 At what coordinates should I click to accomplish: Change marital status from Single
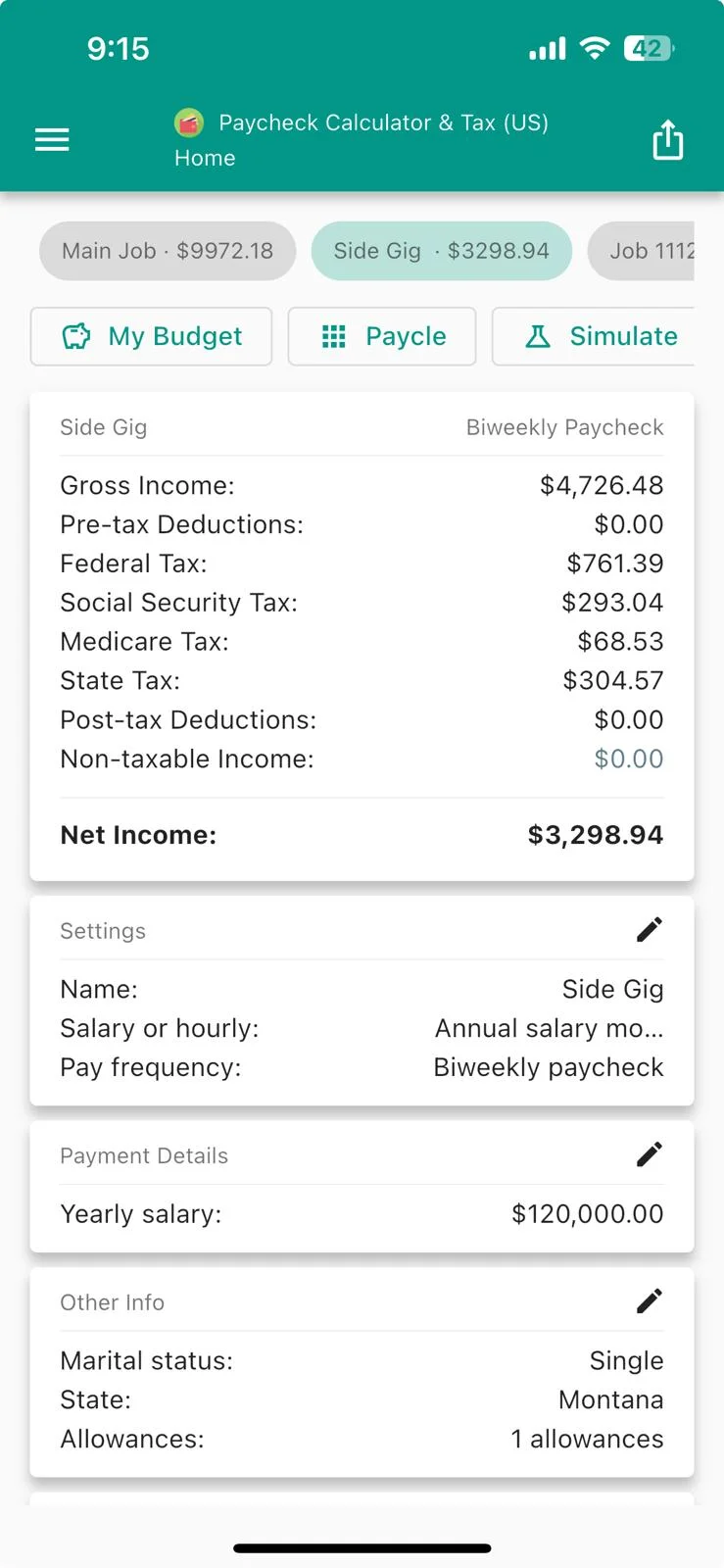coord(626,1360)
